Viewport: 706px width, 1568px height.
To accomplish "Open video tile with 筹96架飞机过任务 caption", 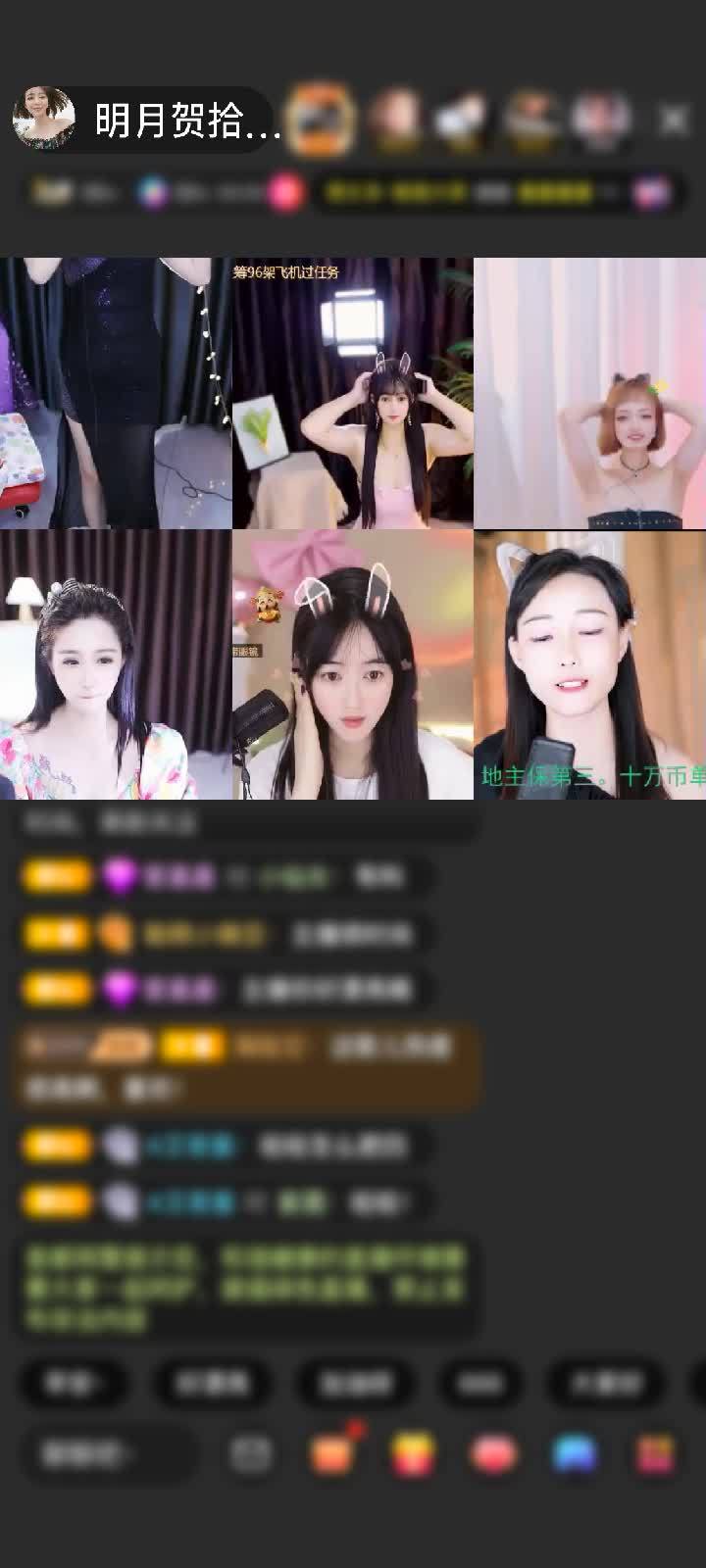I will 352,393.
